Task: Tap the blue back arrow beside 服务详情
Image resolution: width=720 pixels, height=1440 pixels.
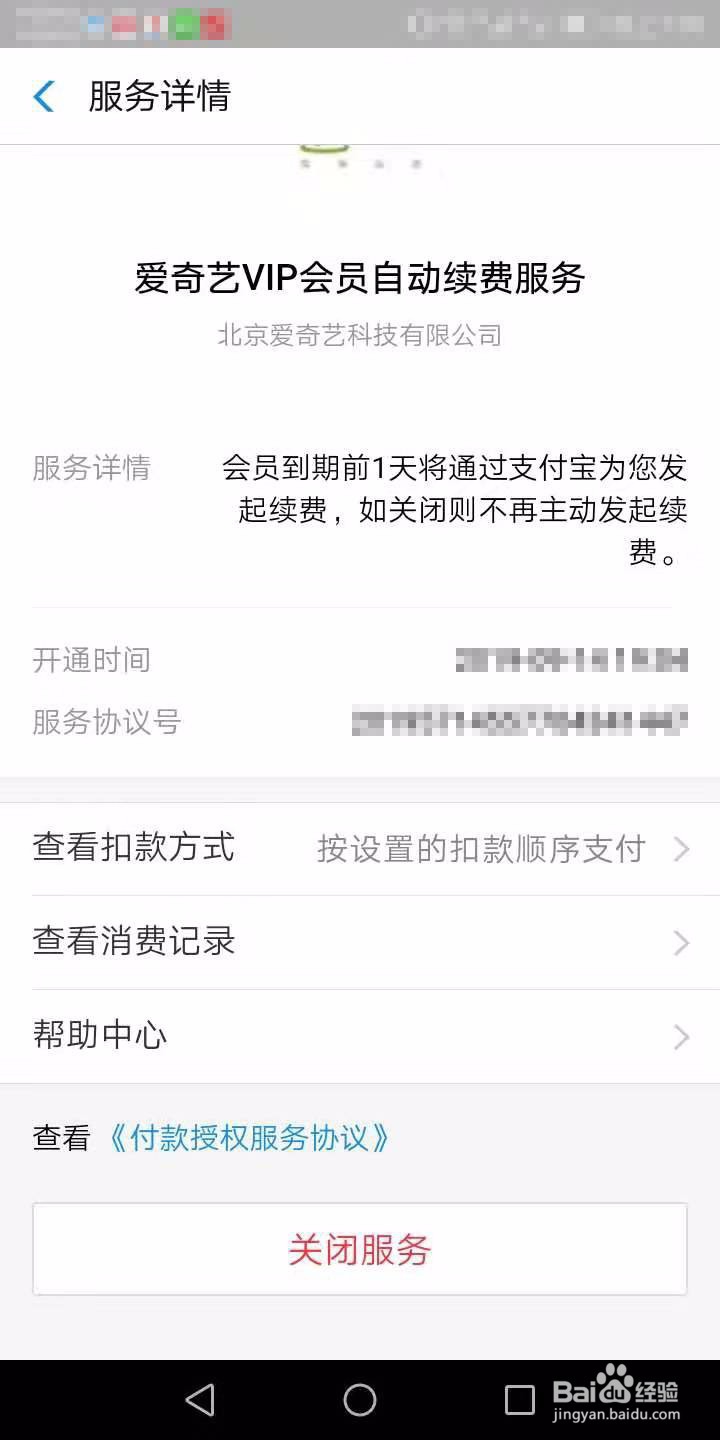Action: click(x=42, y=96)
